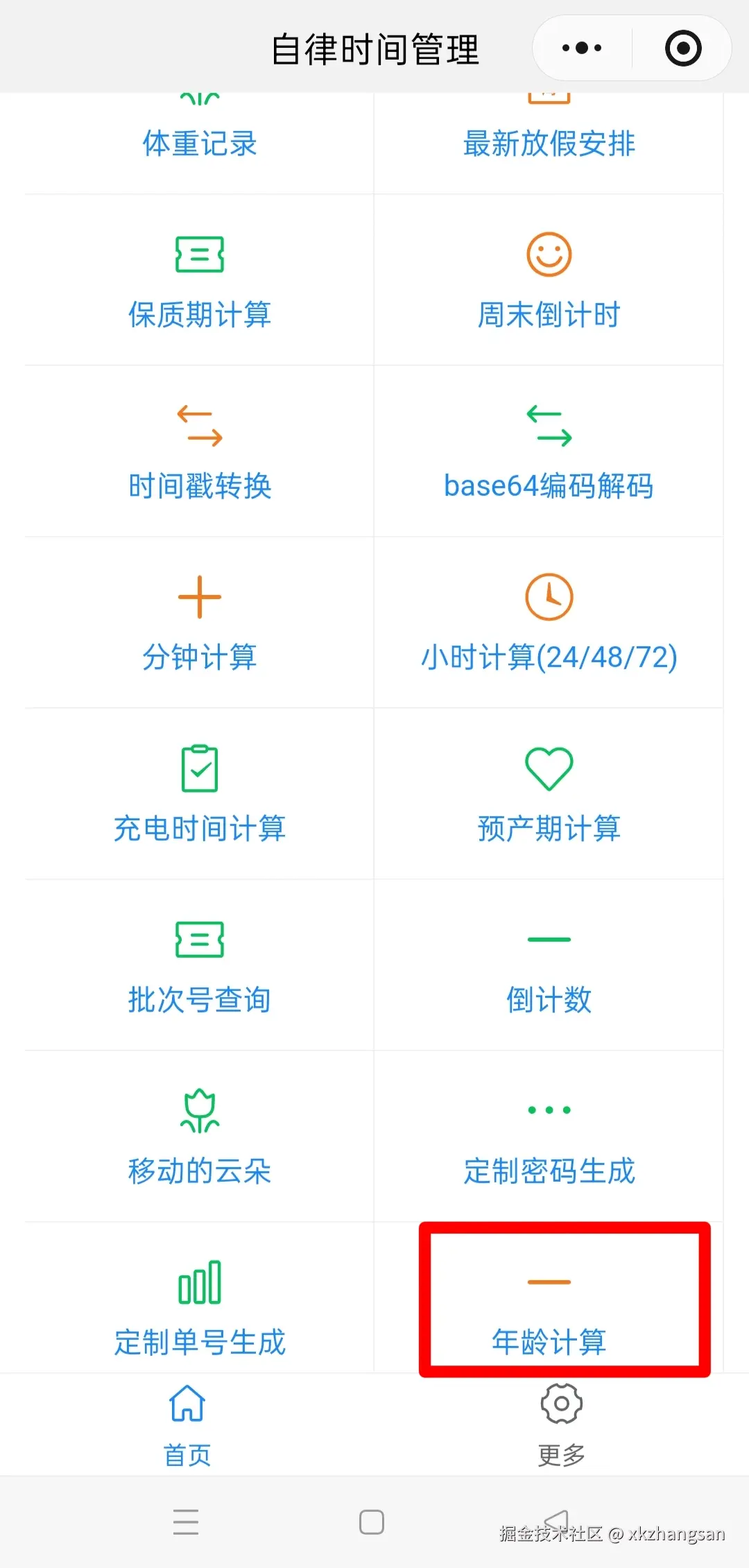This screenshot has width=749, height=1568.
Task: Open the bar chart icon for 定制单号生成
Action: pyautogui.click(x=199, y=1282)
